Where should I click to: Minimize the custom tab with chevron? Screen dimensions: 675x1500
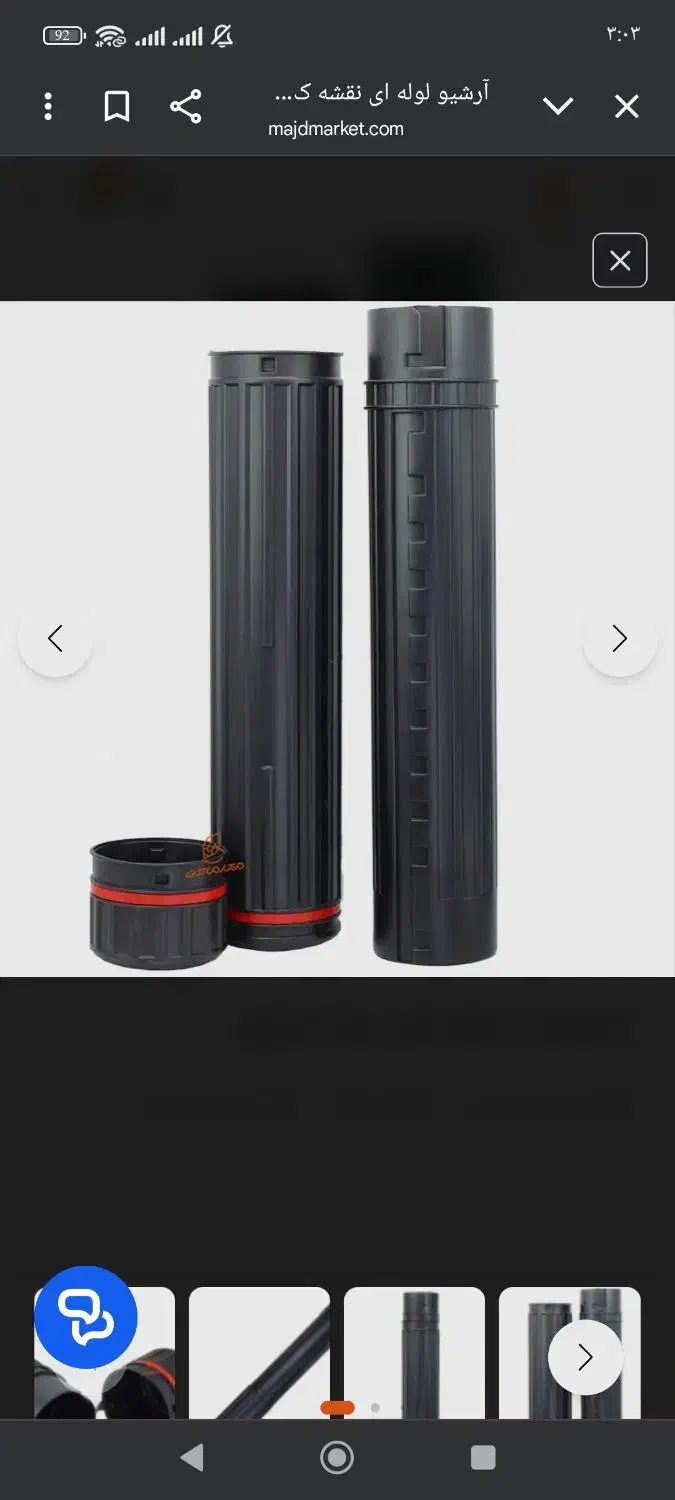[x=558, y=107]
